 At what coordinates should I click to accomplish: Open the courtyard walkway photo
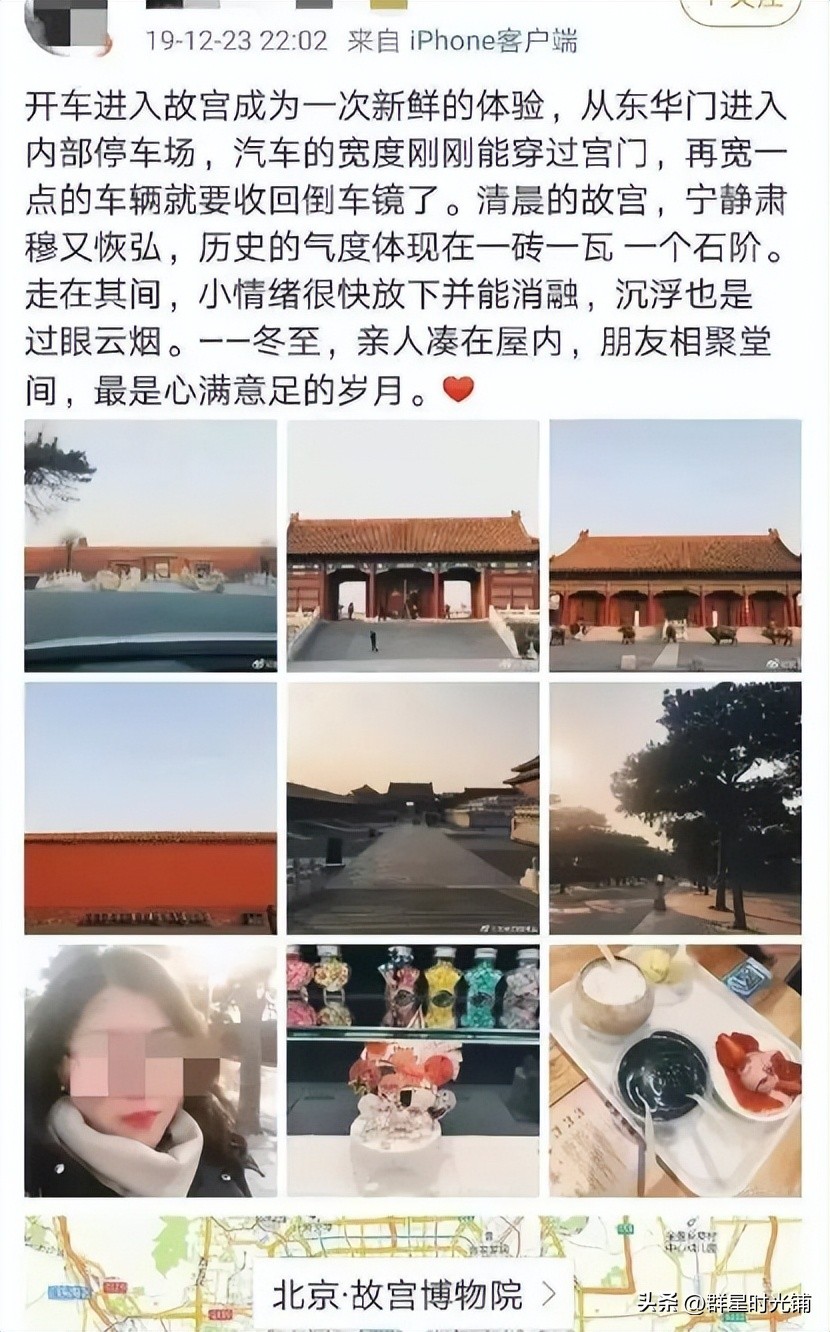(x=414, y=810)
